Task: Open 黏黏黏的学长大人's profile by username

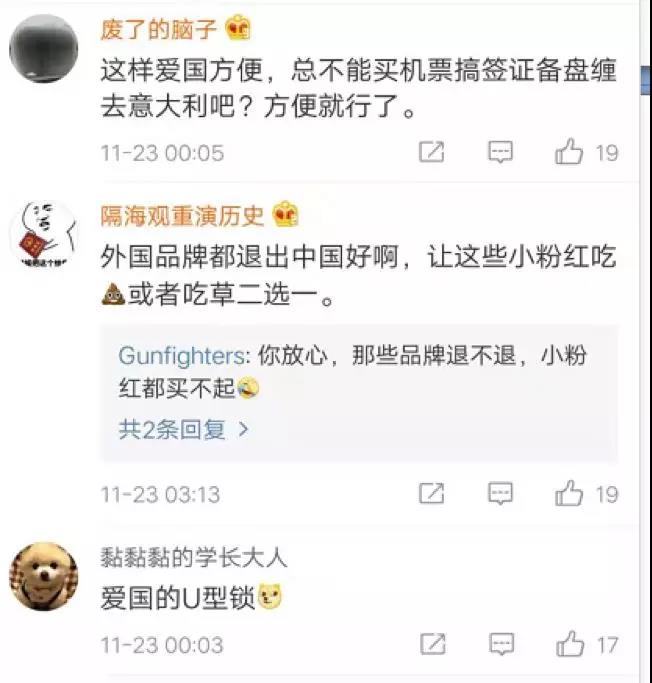Action: point(194,556)
